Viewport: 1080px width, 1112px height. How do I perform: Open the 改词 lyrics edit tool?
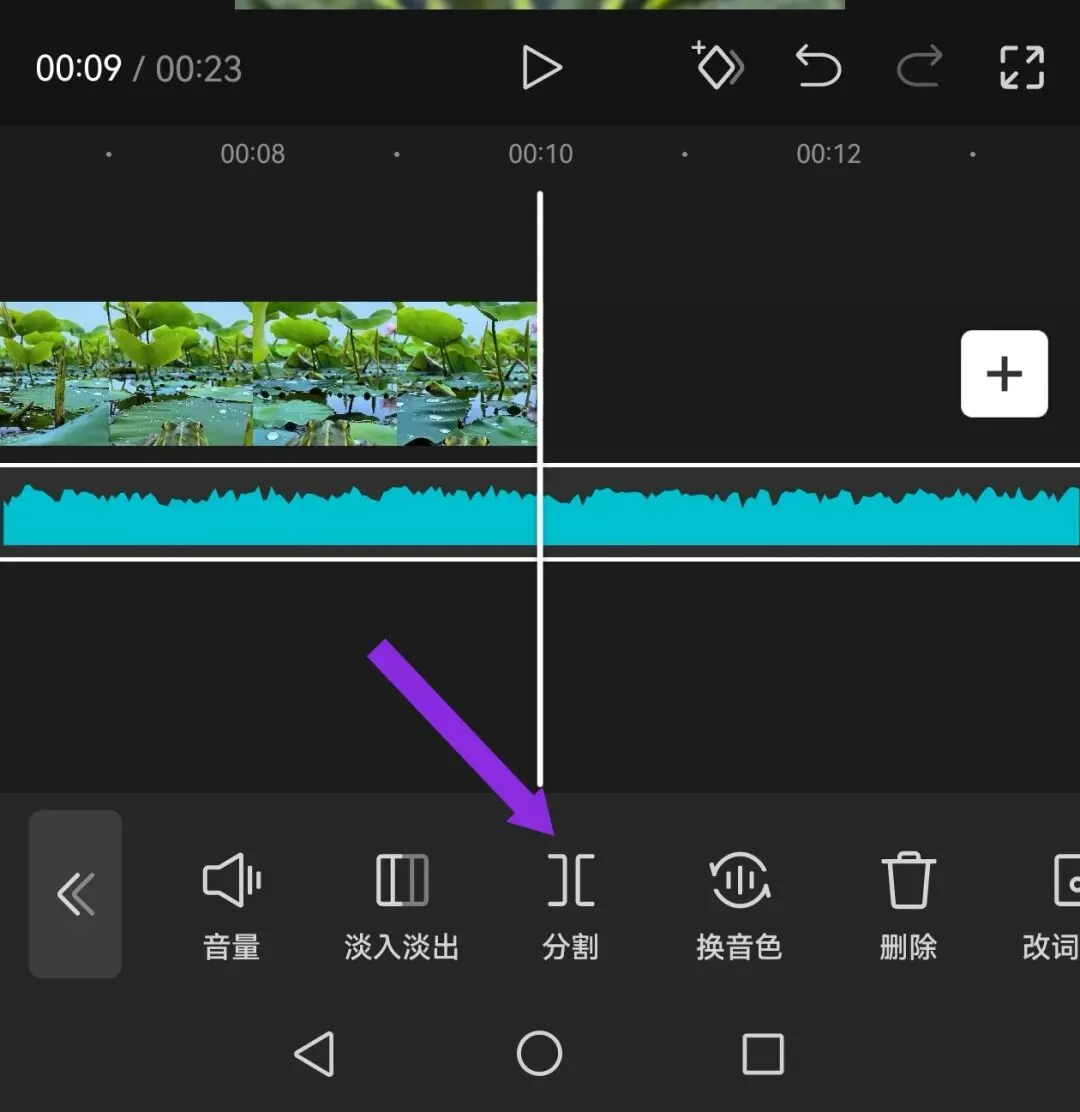1052,907
